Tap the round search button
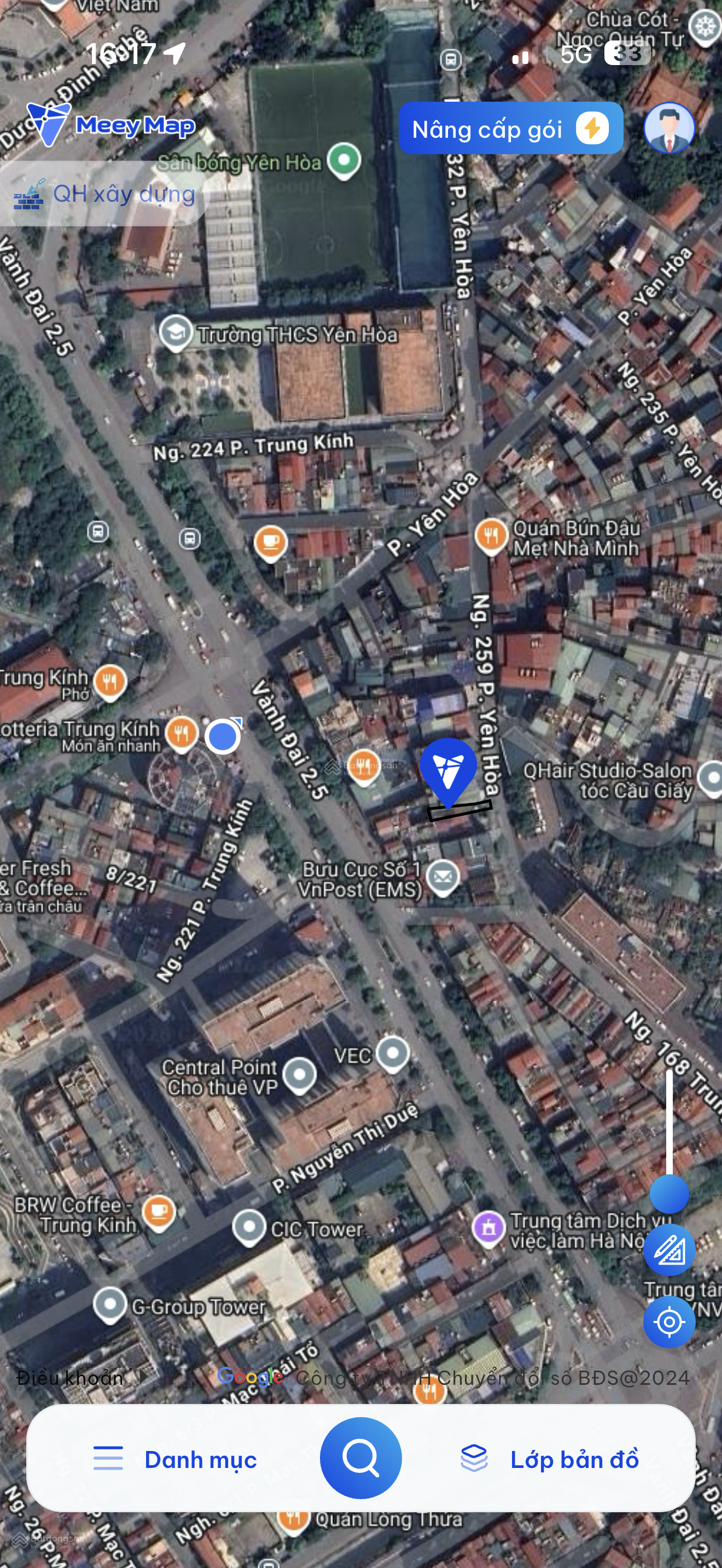This screenshot has width=722, height=1568. pyautogui.click(x=360, y=1458)
